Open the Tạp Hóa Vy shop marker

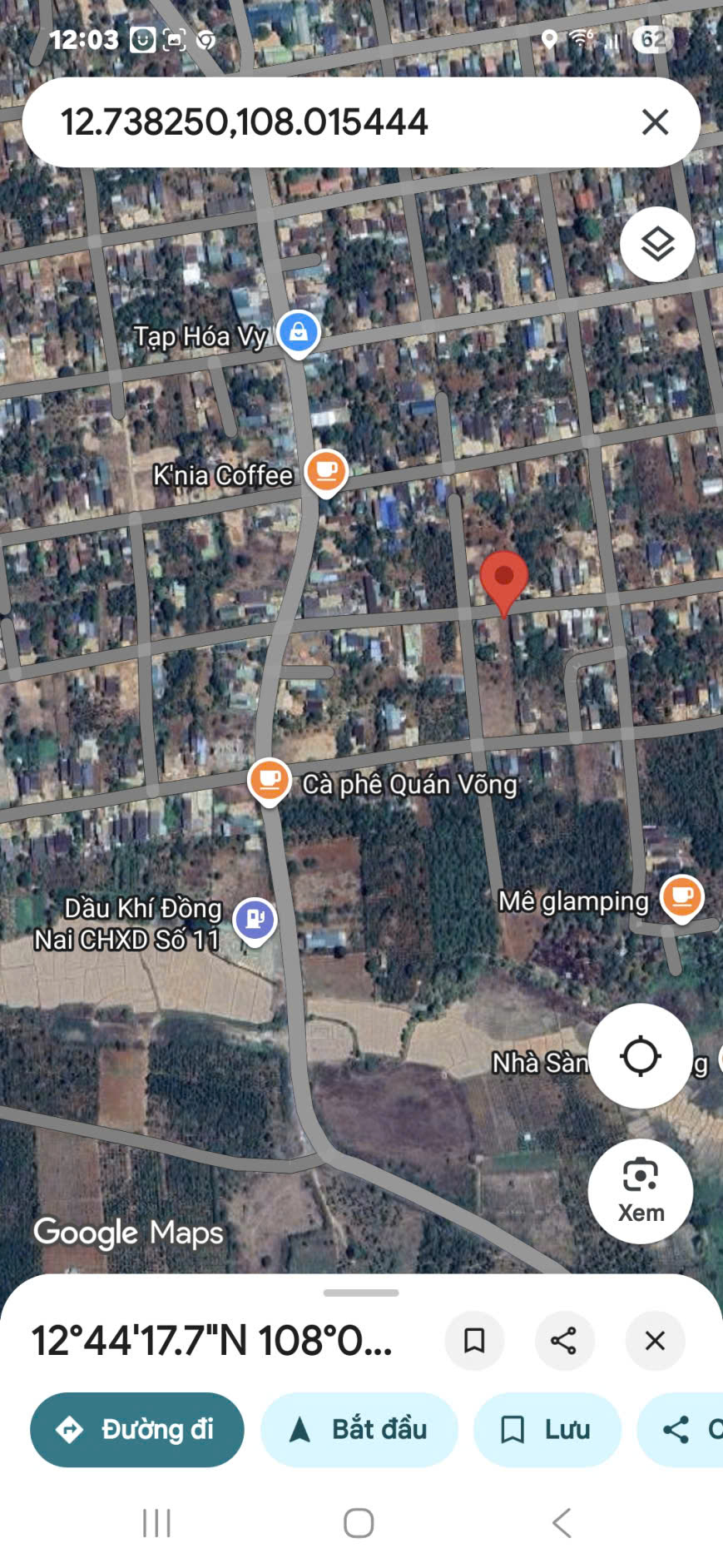pyautogui.click(x=298, y=332)
